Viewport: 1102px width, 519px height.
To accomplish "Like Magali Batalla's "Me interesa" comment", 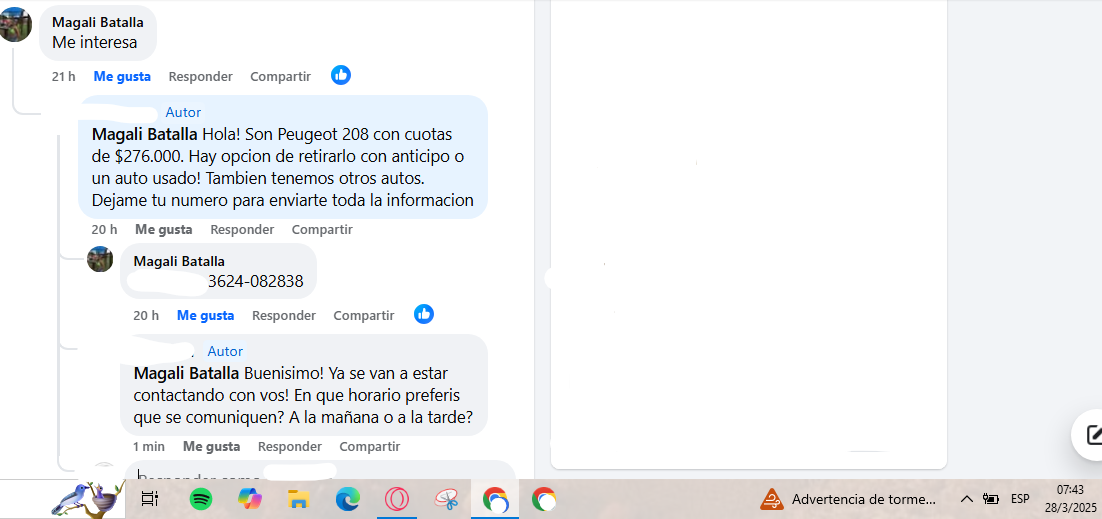I will coord(122,76).
